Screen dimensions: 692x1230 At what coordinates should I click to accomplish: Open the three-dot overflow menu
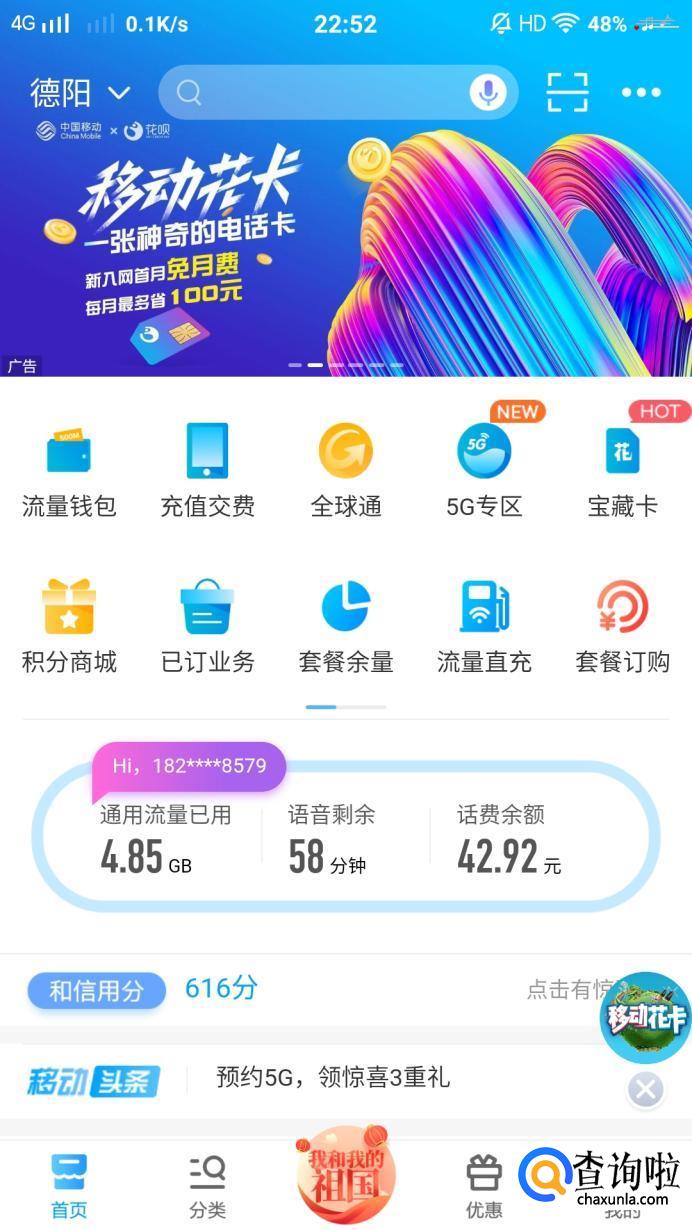tap(641, 93)
